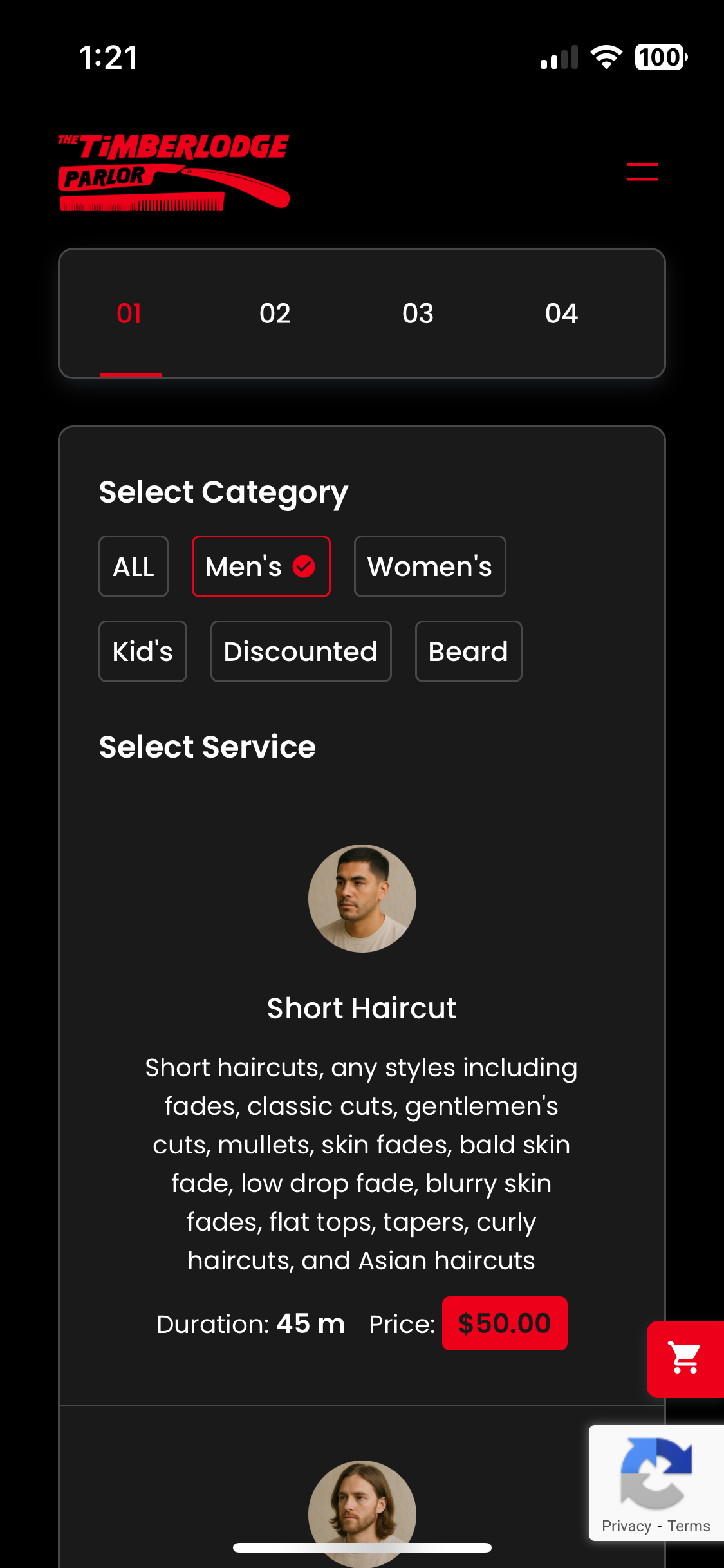Open the reCAPTCHA Privacy link

tap(626, 1526)
